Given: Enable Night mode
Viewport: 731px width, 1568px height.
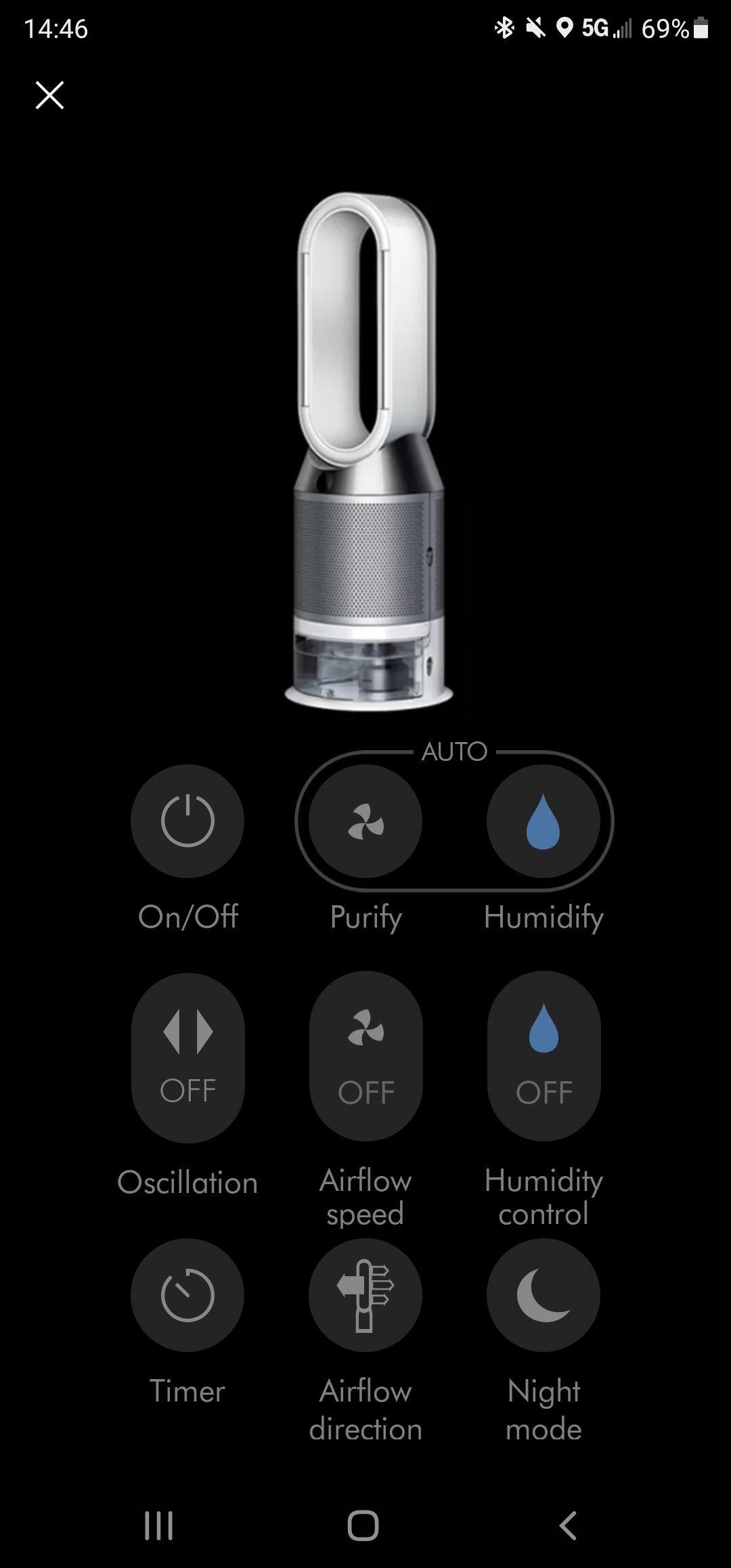Looking at the screenshot, I should (544, 1295).
